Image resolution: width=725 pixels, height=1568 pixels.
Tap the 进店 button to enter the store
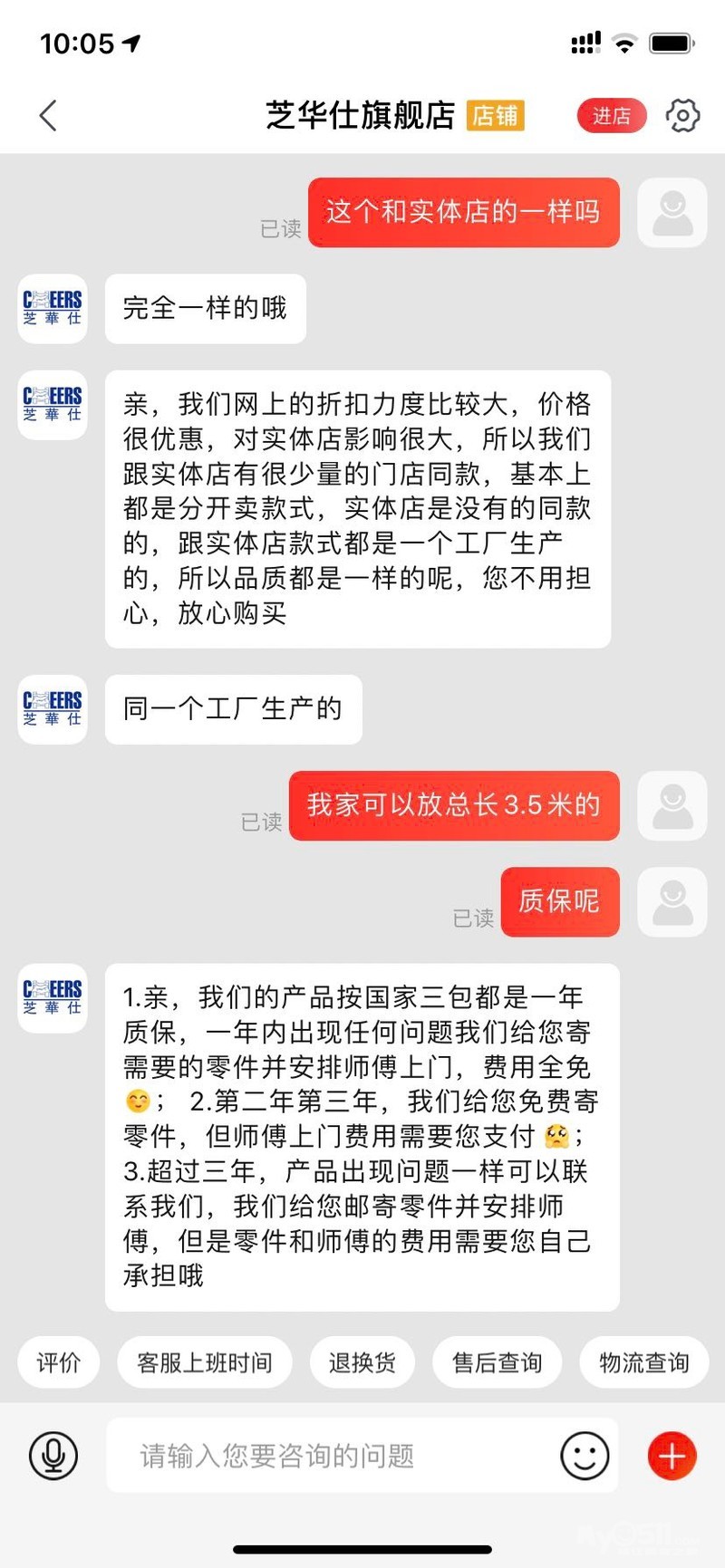[612, 116]
